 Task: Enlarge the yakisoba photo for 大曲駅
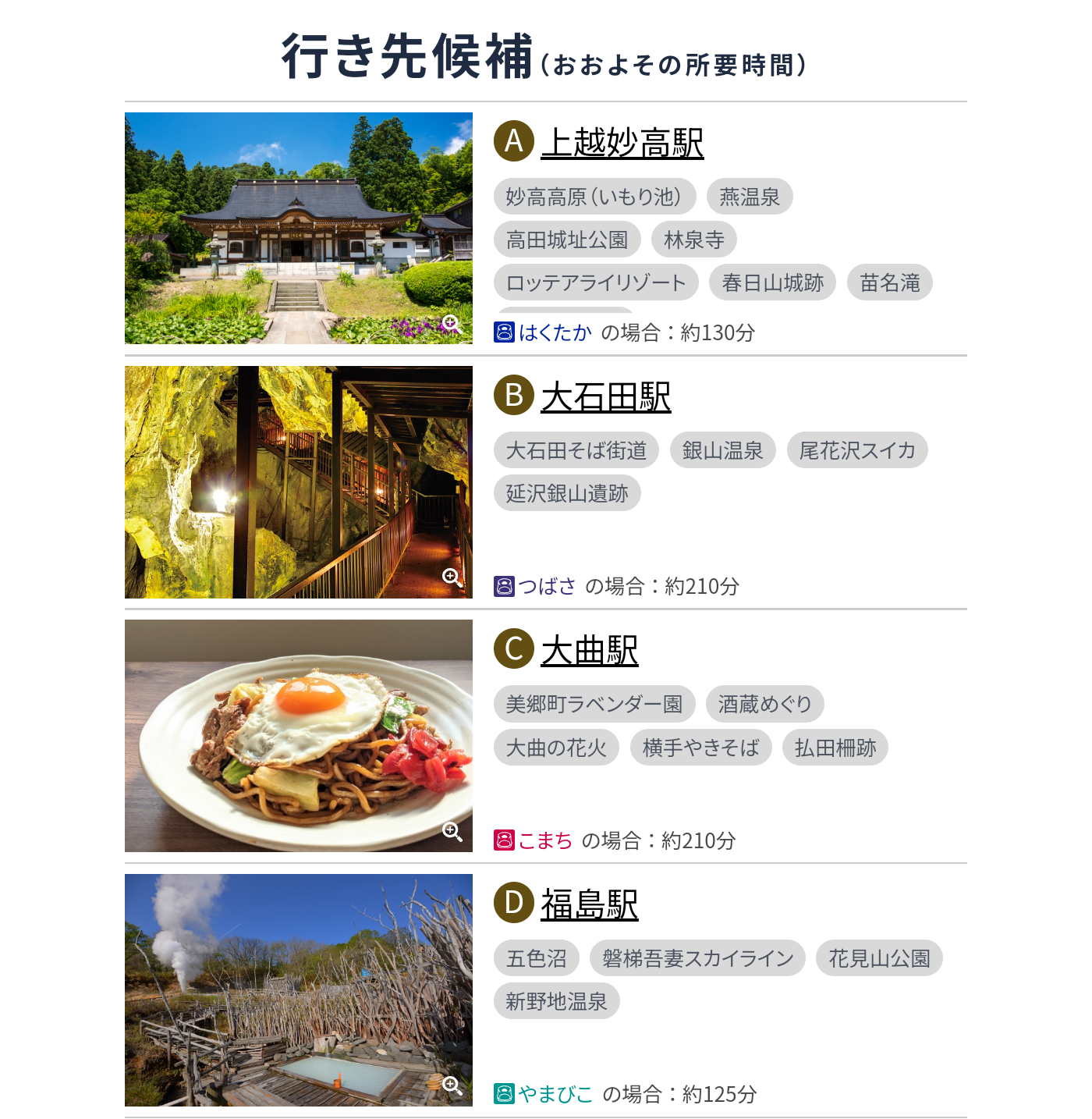coord(452,831)
